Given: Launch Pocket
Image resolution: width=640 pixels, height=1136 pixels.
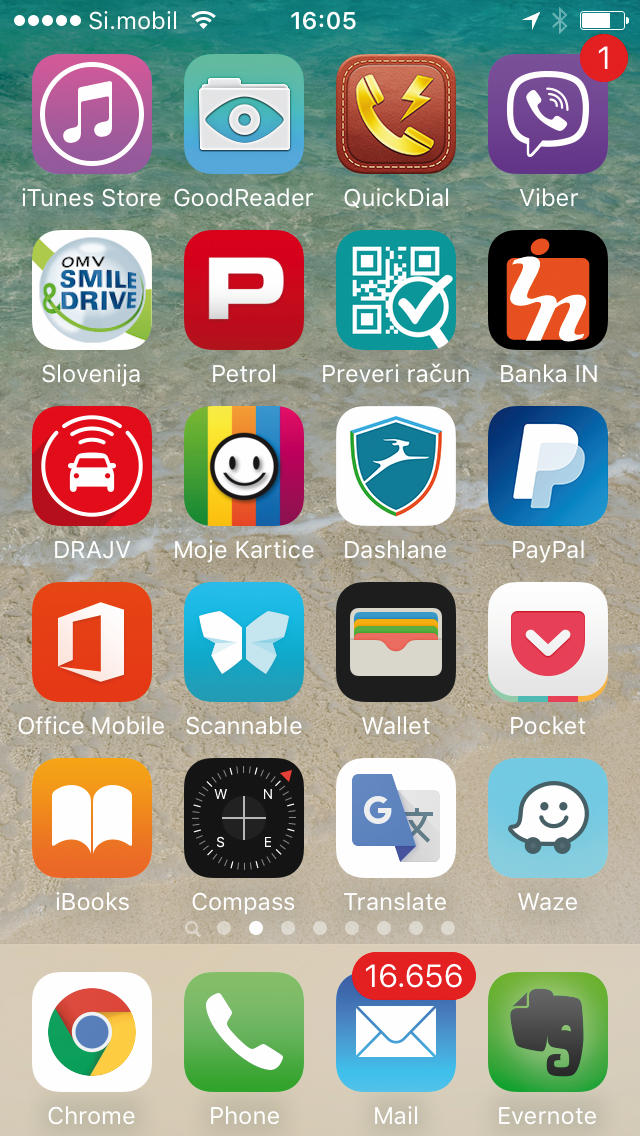Looking at the screenshot, I should [x=548, y=642].
